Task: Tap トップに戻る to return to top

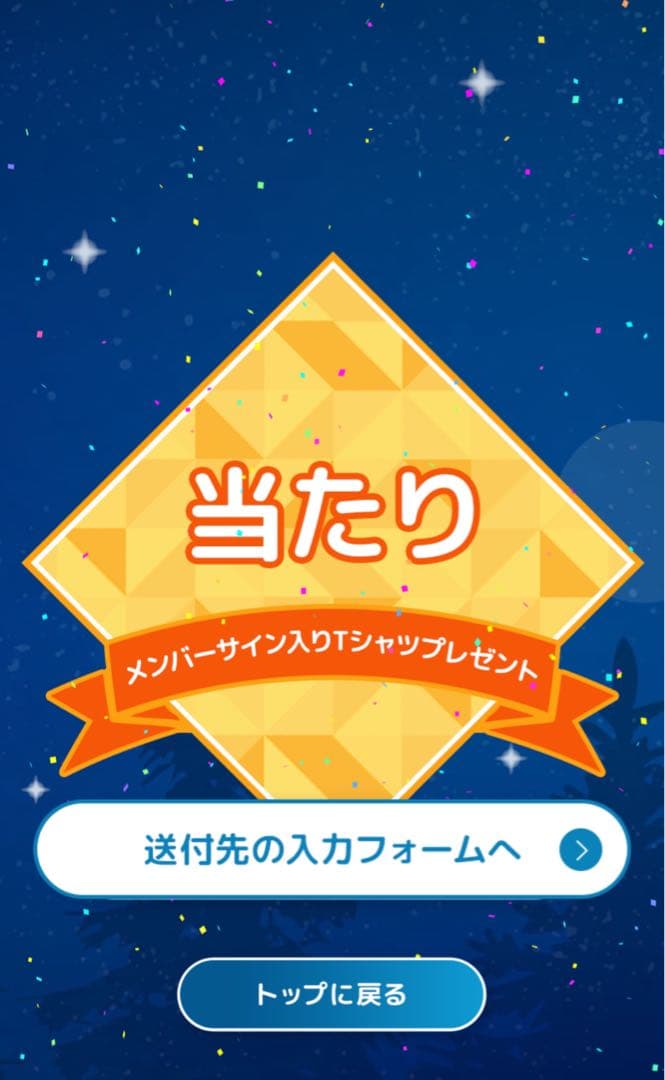Action: click(331, 994)
